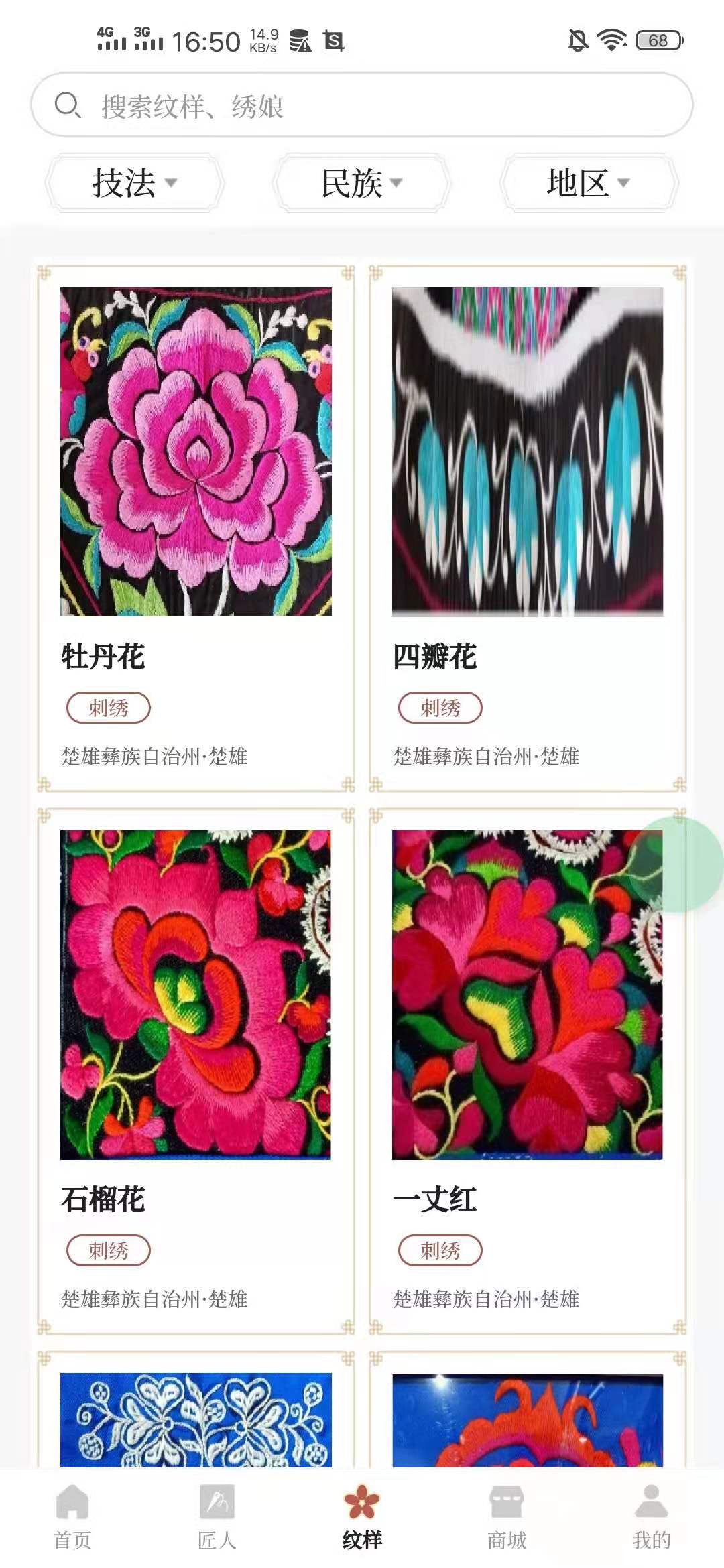724x1568 pixels.
Task: Expand the 技法 filter dropdown
Action: pyautogui.click(x=135, y=183)
